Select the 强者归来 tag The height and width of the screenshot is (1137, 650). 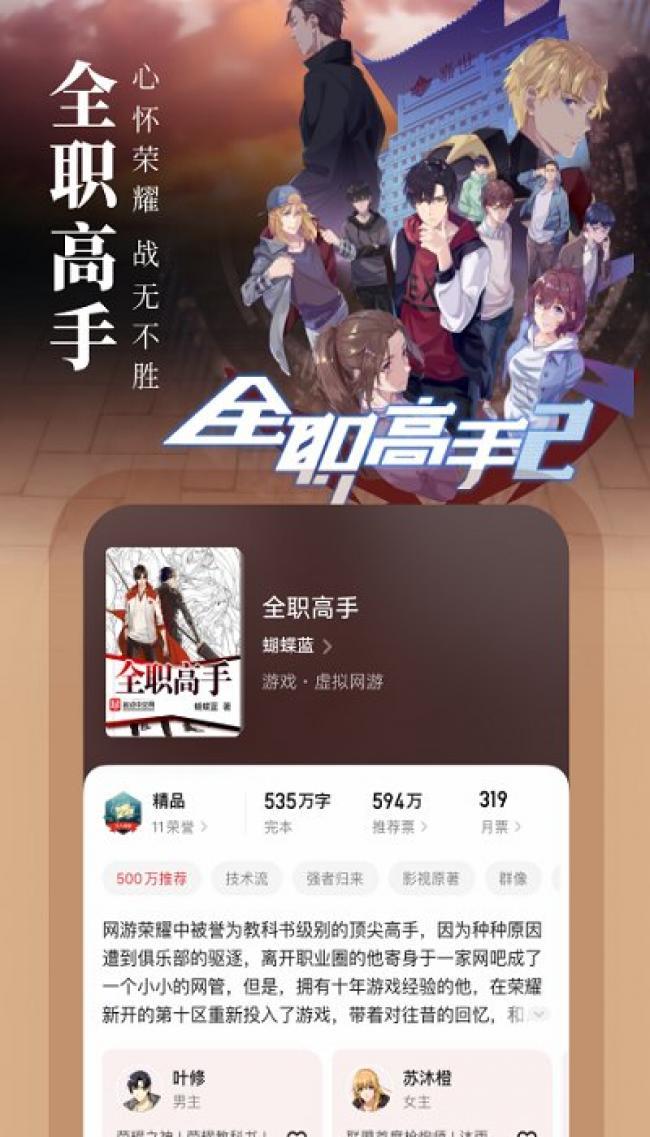click(335, 879)
